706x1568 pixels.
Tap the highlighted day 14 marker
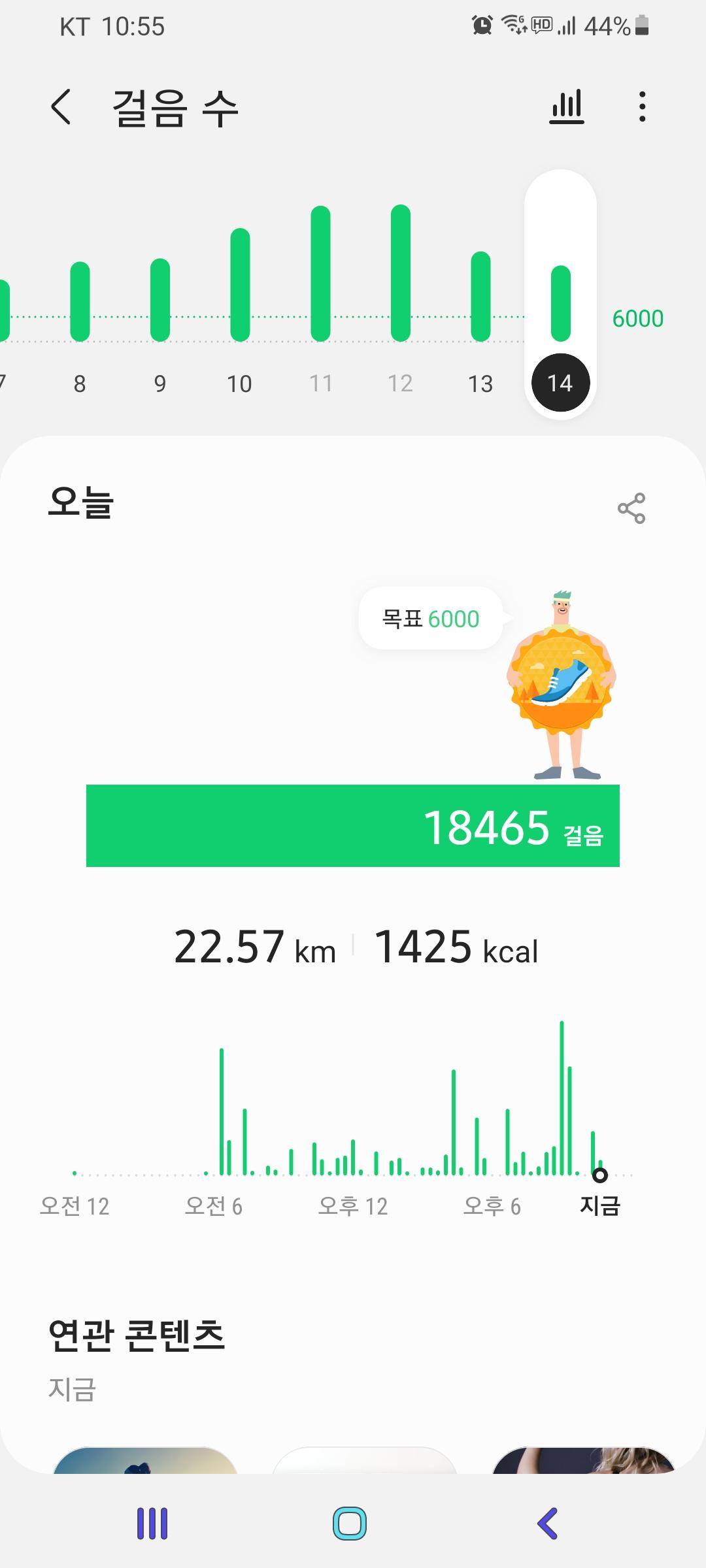(560, 383)
